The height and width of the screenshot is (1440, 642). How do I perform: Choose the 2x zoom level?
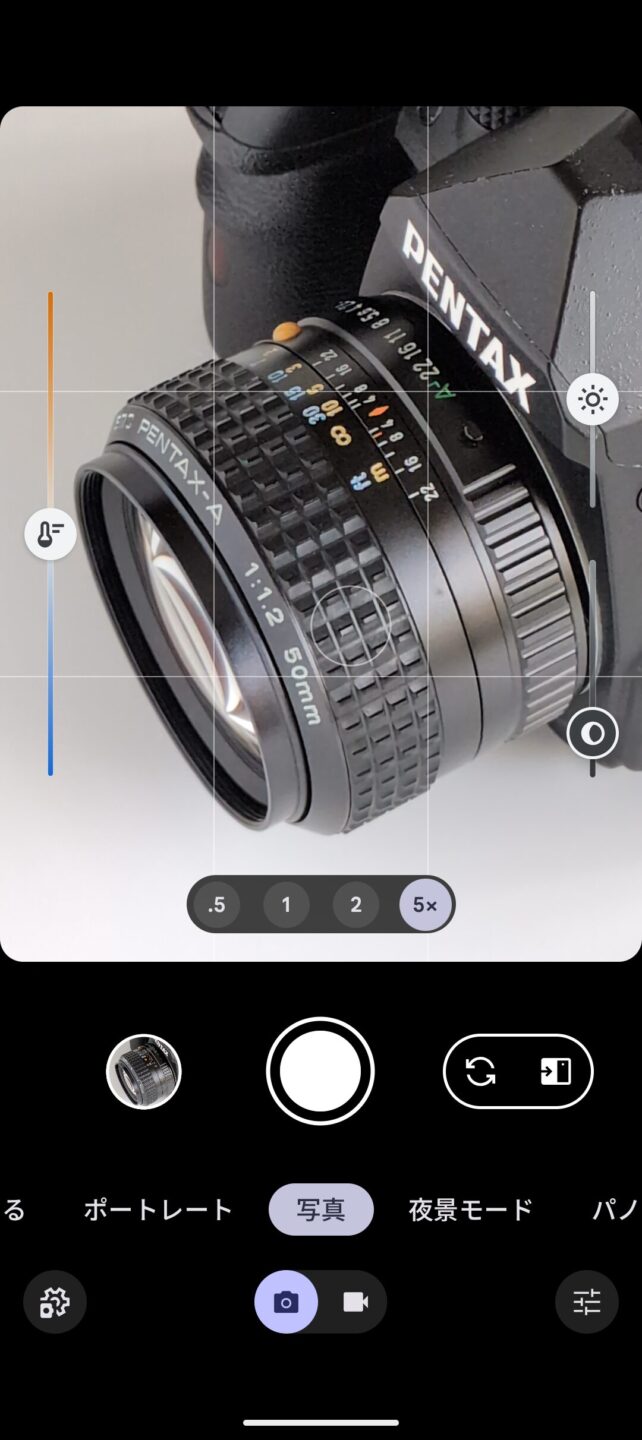pos(356,905)
